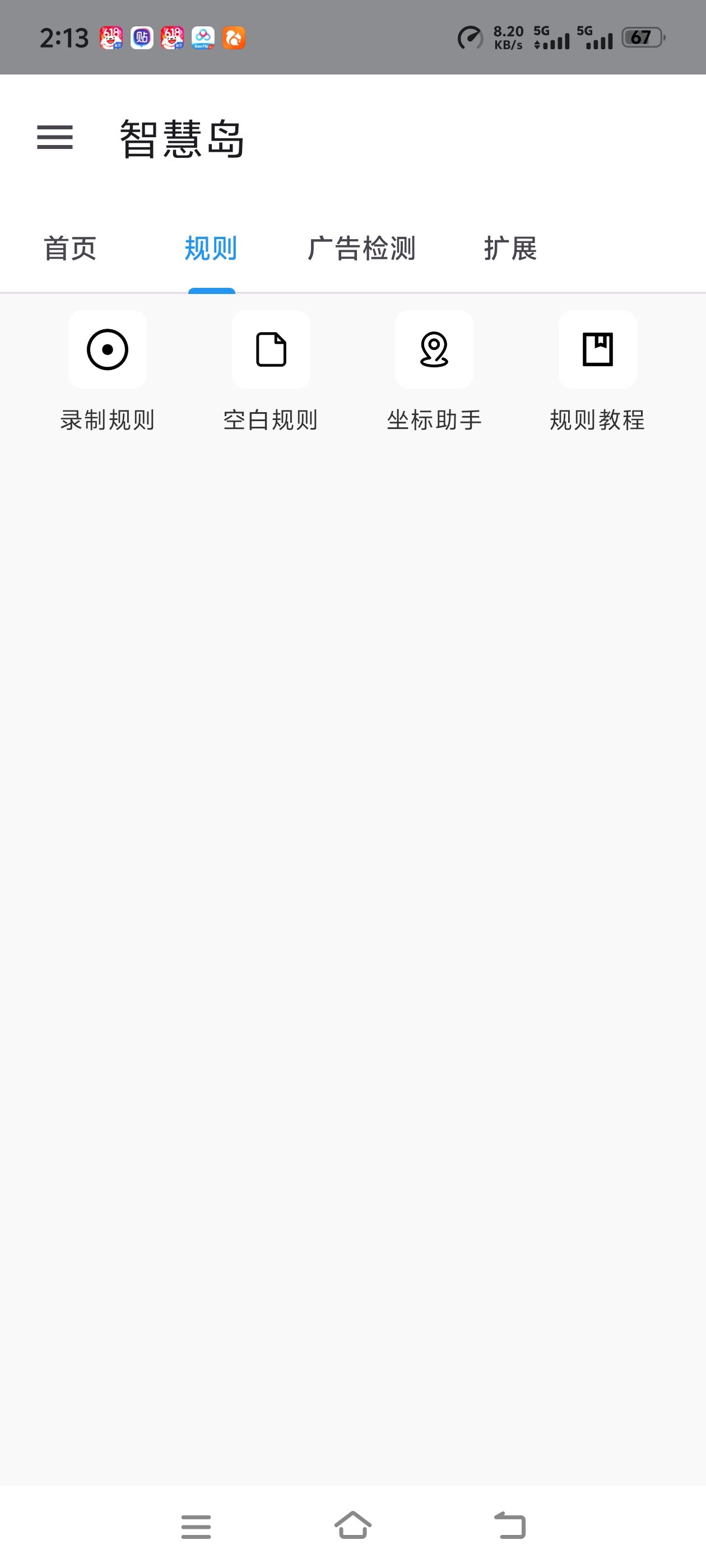Create a 空白规则
This screenshot has width=706, height=1568.
click(x=271, y=371)
